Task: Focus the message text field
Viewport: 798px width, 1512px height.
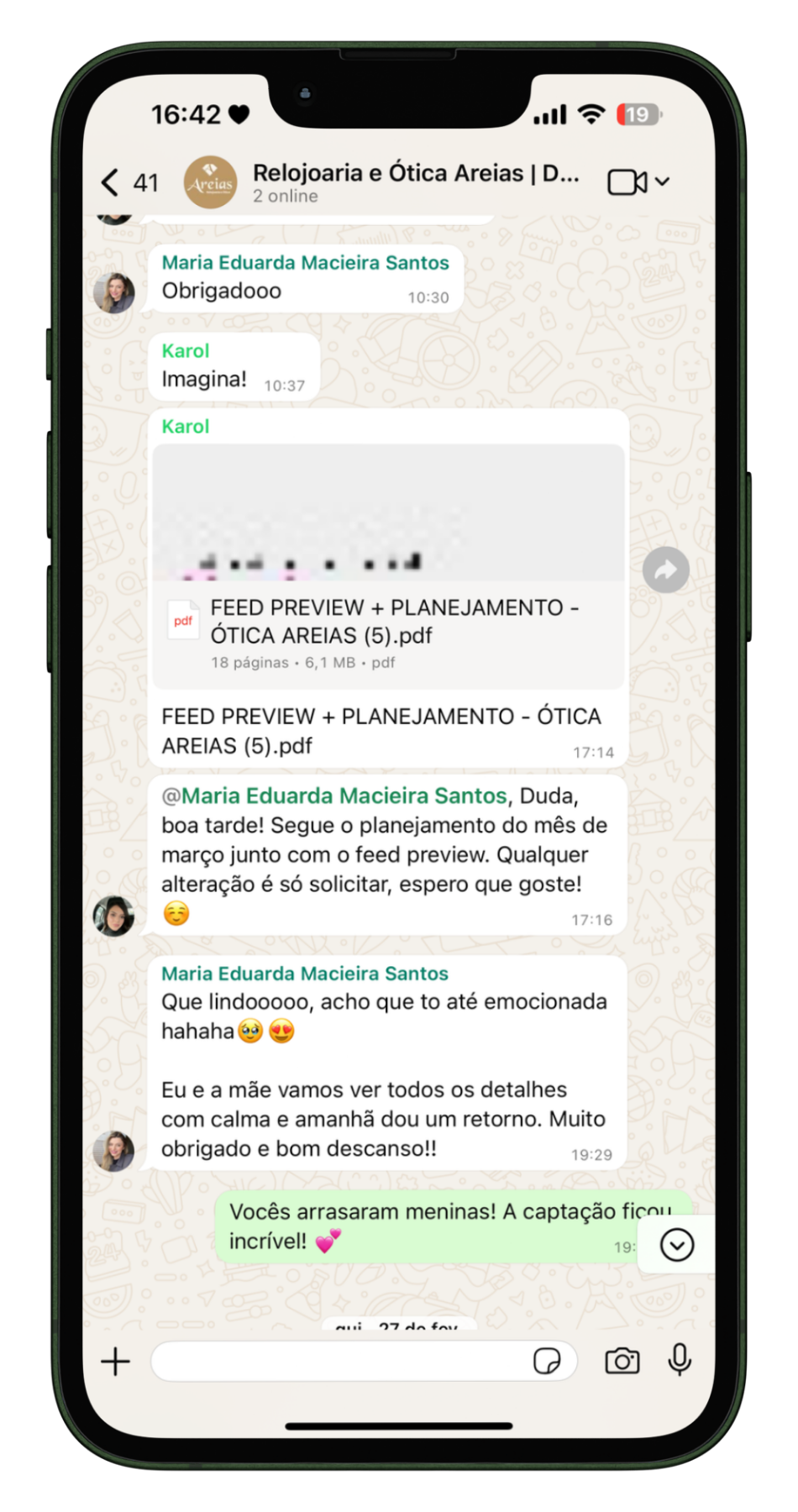Action: (336, 1362)
